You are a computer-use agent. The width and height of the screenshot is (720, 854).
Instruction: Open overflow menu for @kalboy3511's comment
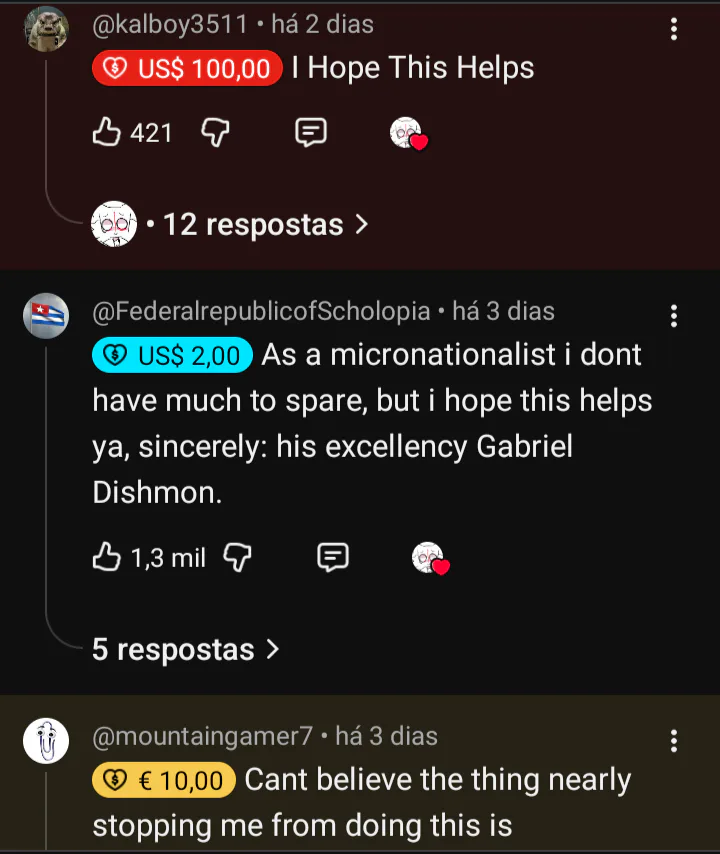point(674,30)
